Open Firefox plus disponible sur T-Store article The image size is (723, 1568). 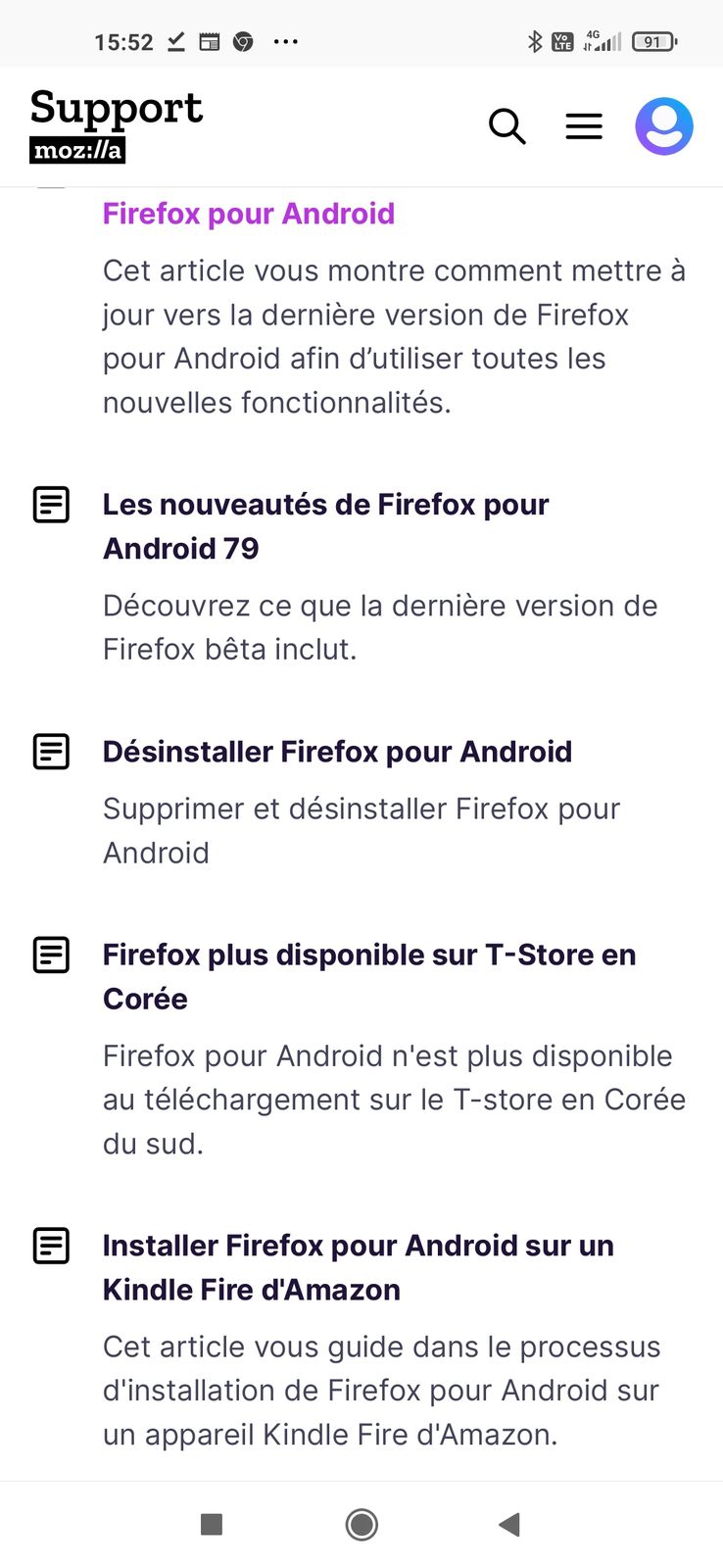[369, 976]
